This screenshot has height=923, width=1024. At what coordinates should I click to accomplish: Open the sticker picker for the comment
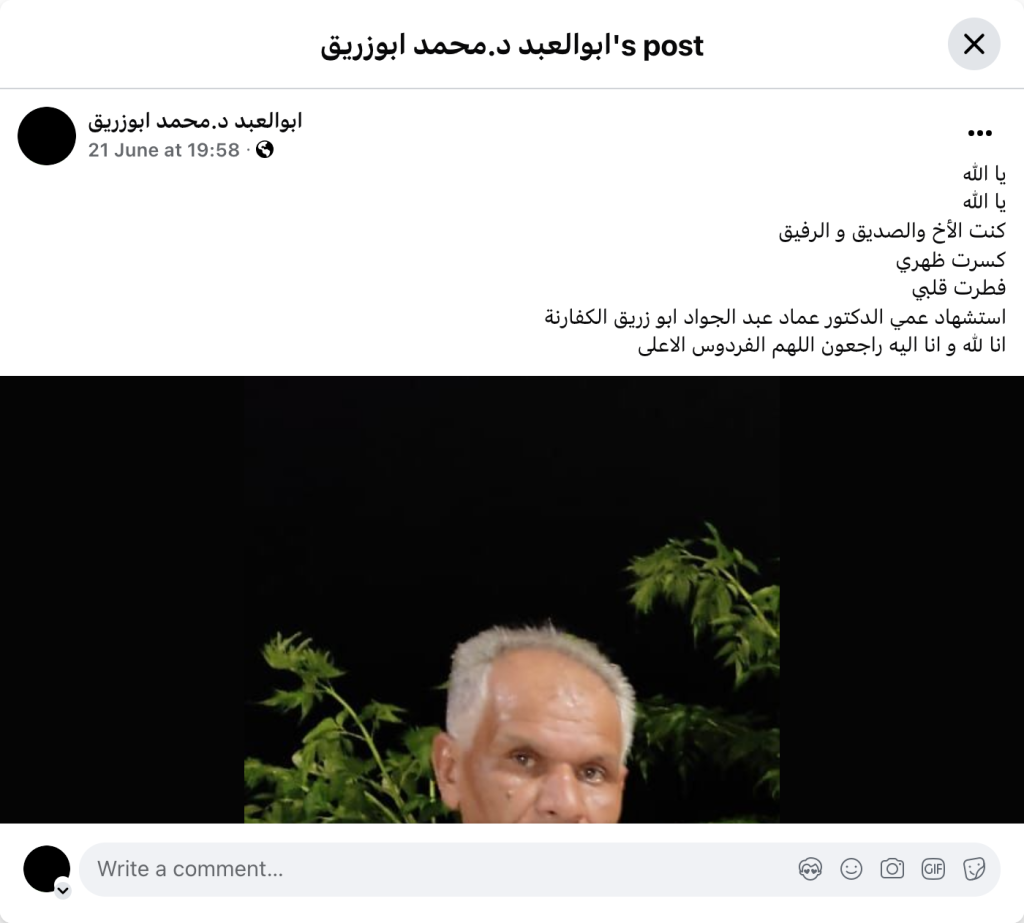tap(974, 869)
